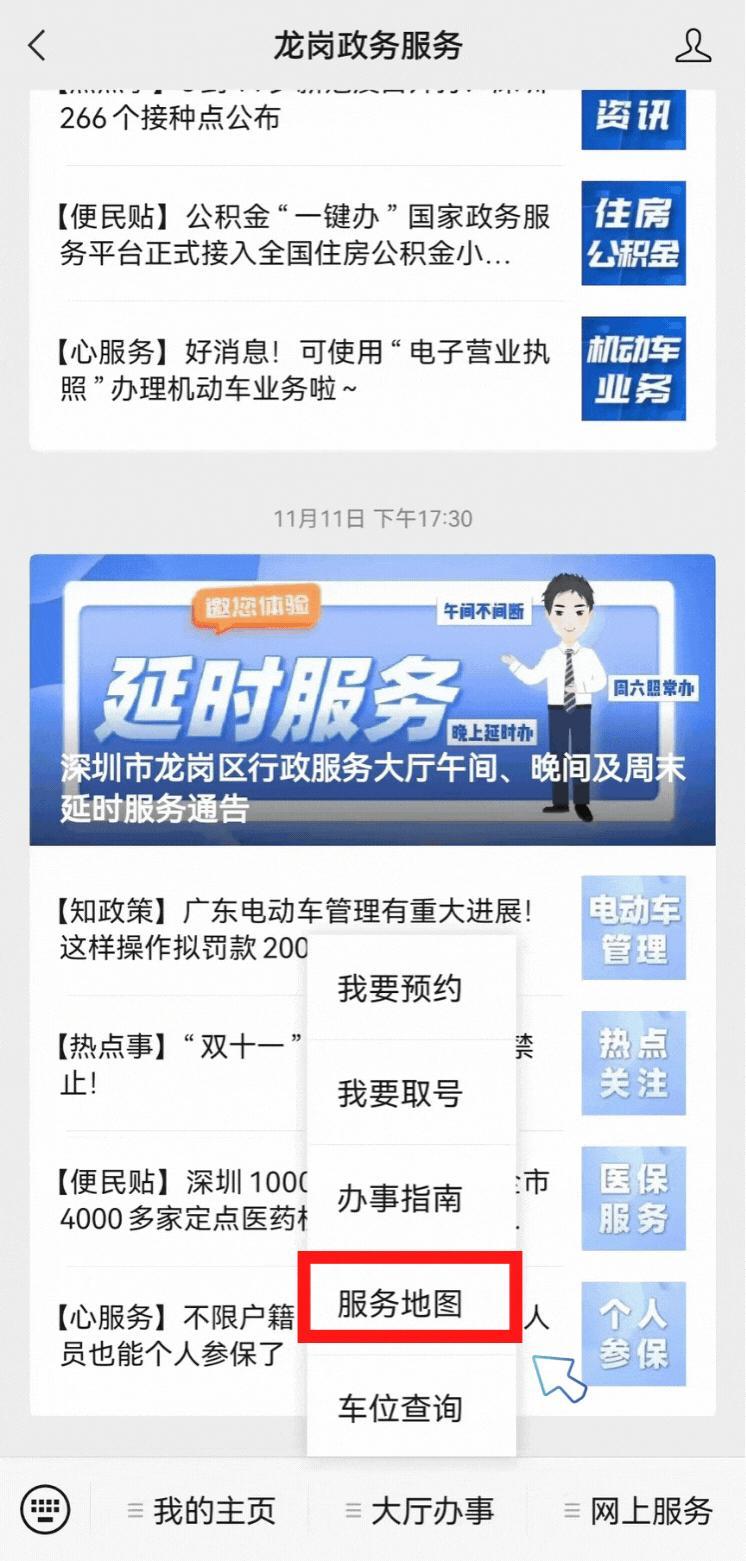Viewport: 746px width, 1561px height.
Task: Open the 网上服务 menu
Action: tap(638, 1510)
